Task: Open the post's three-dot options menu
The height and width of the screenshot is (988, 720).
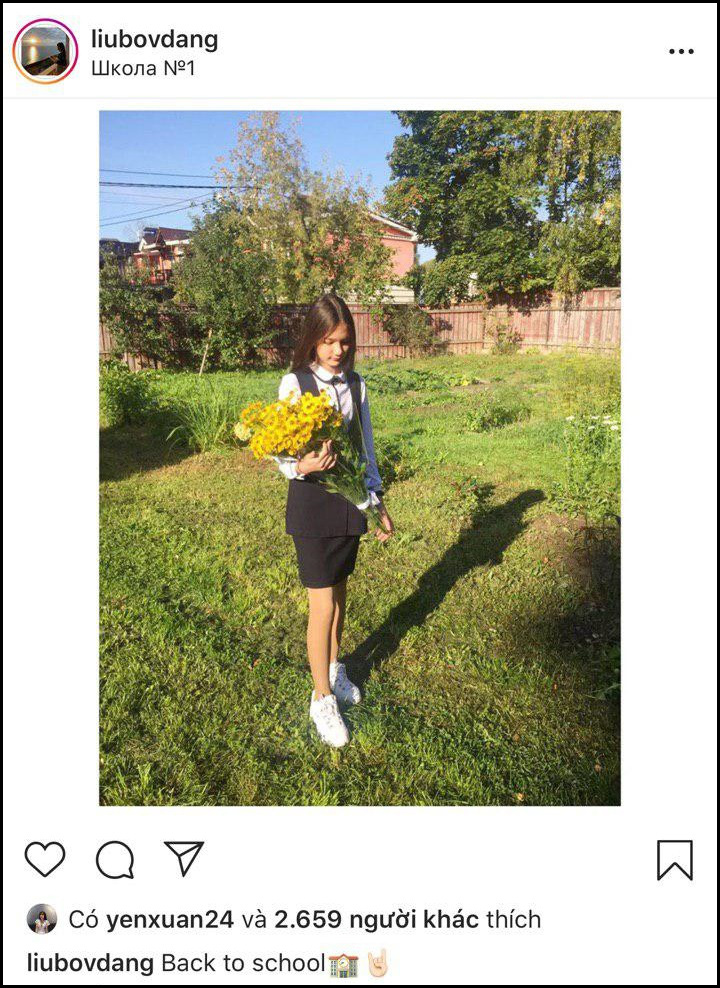Action: (681, 52)
